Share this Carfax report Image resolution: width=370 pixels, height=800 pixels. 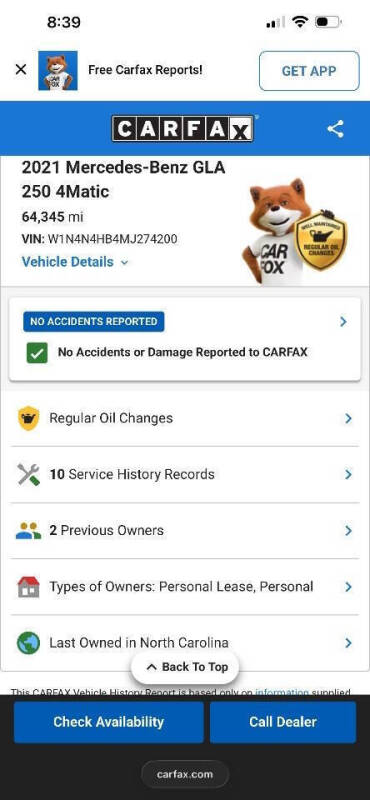coord(335,129)
